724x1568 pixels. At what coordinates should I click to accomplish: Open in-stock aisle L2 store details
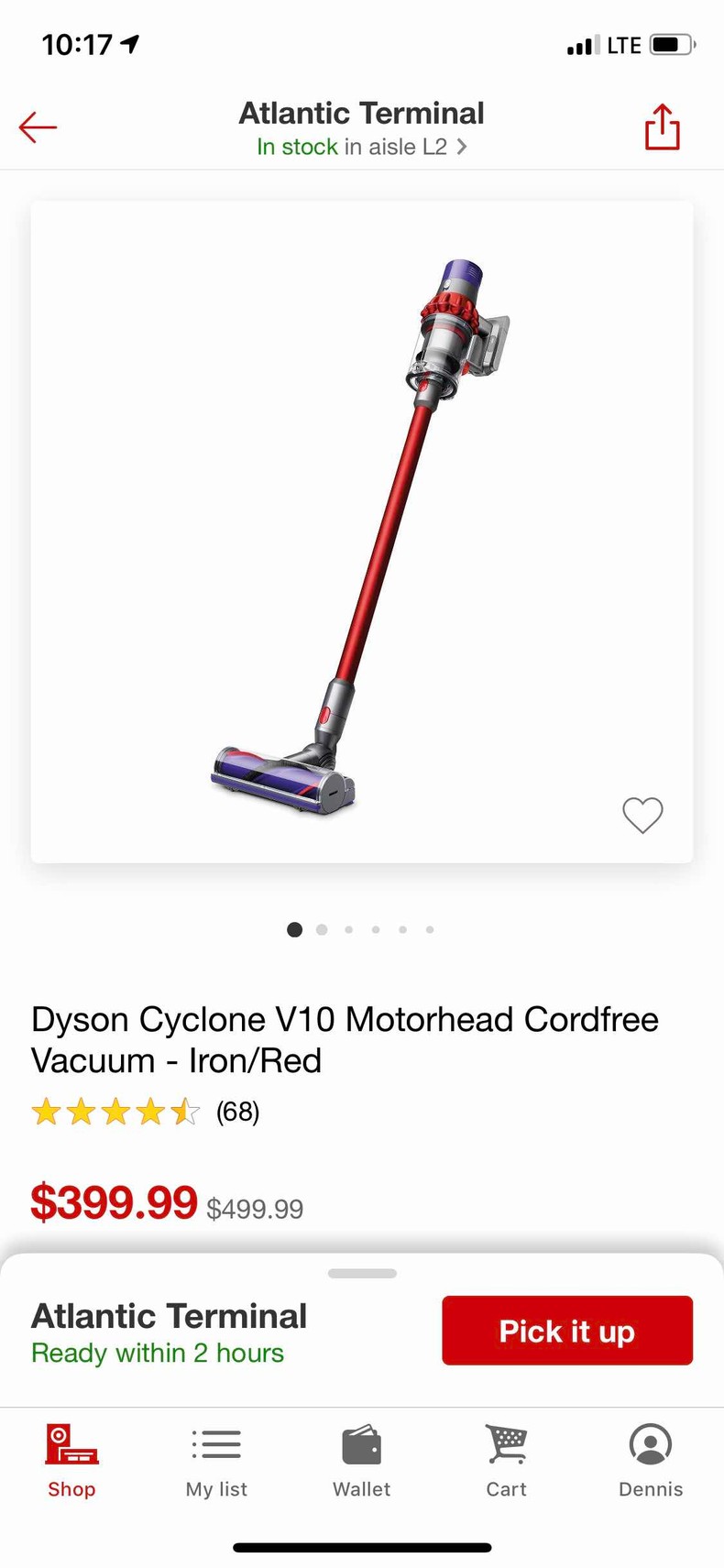[362, 147]
